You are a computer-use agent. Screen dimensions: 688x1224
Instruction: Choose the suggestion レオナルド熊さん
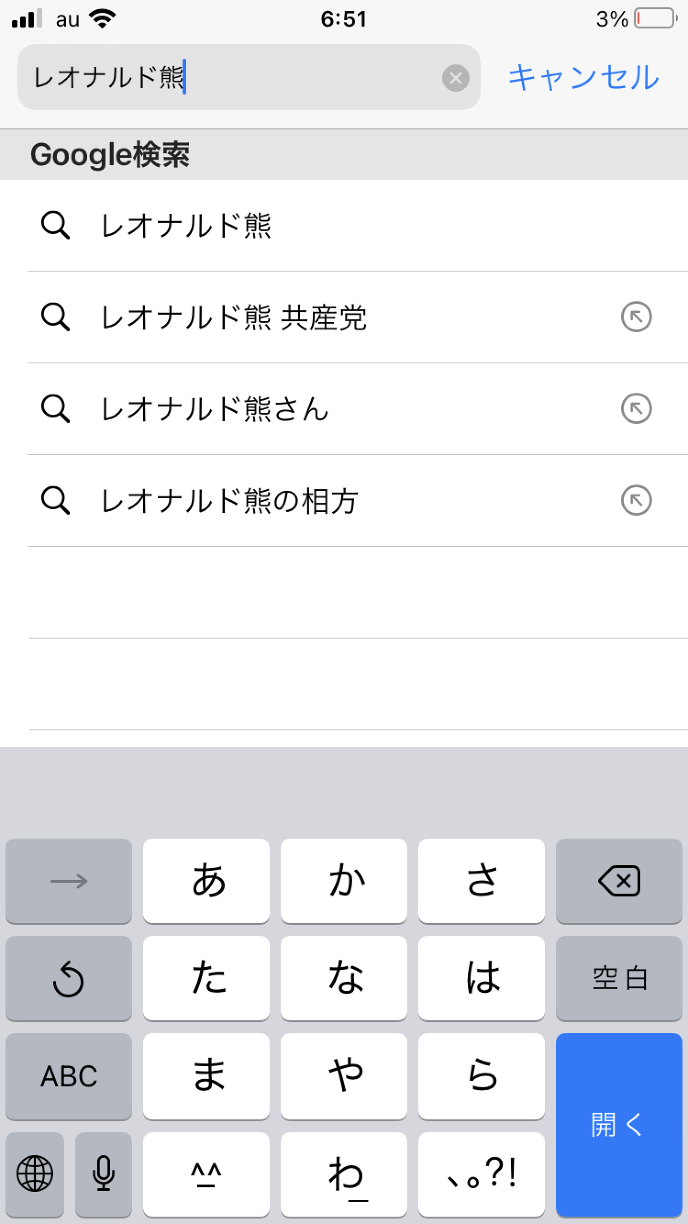tap(215, 409)
